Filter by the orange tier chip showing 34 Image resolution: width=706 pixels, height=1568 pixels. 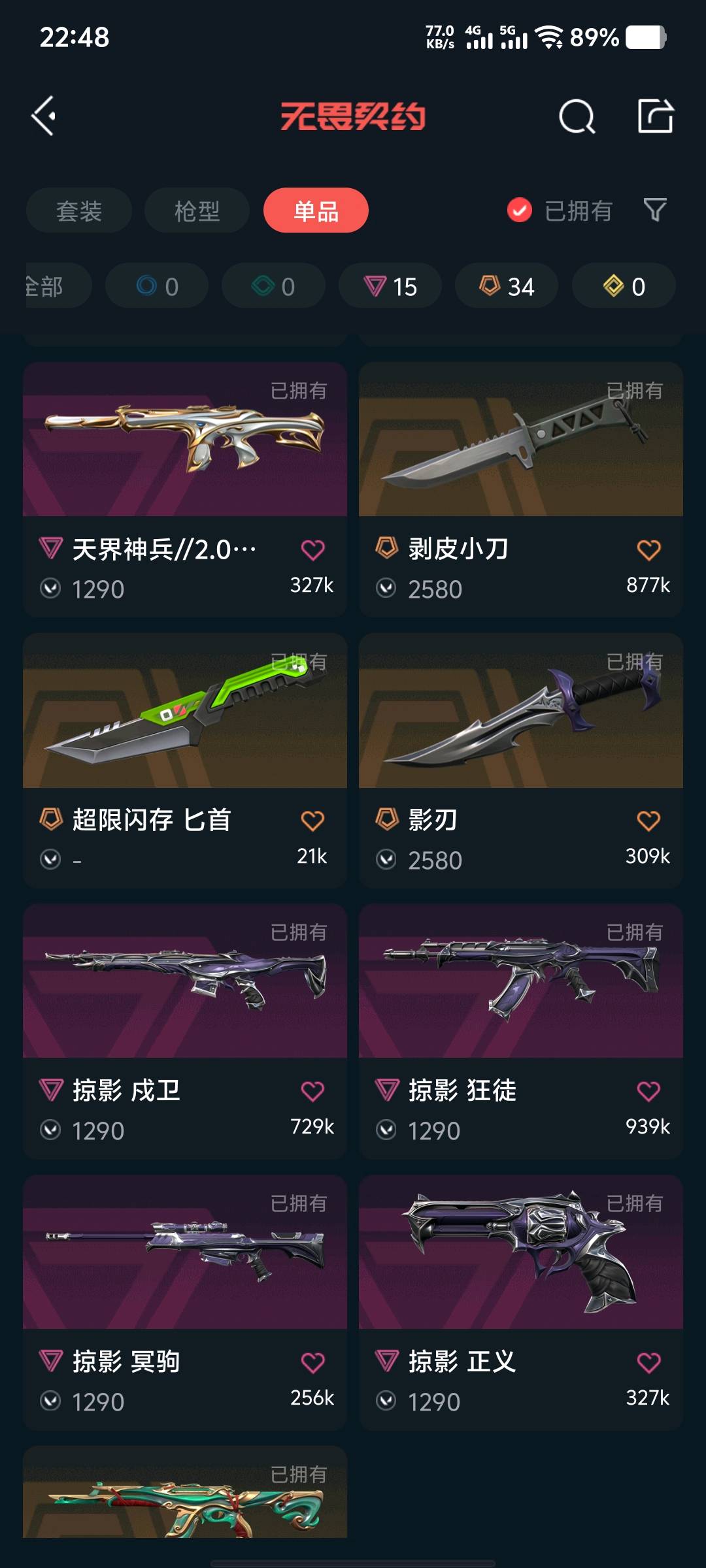507,286
